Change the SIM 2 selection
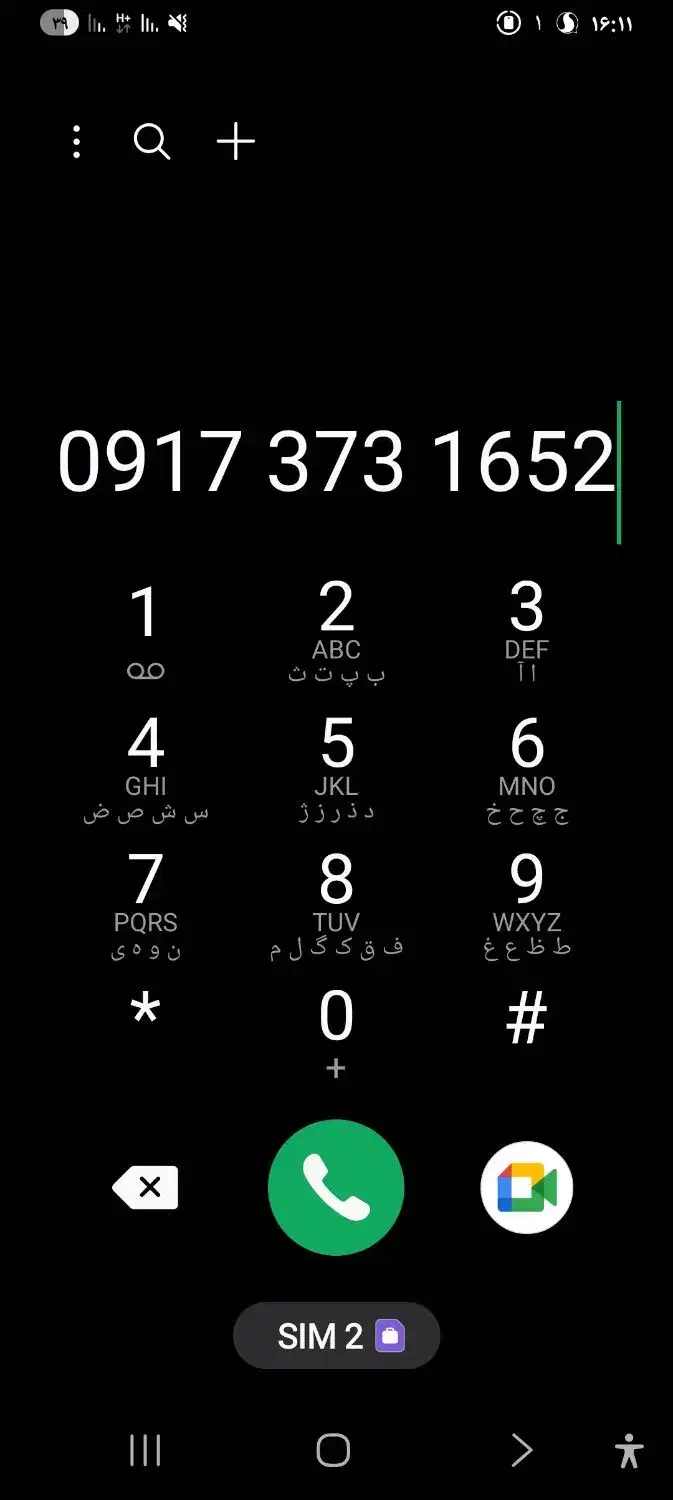Screen dimensions: 673x1500 pos(337,1335)
